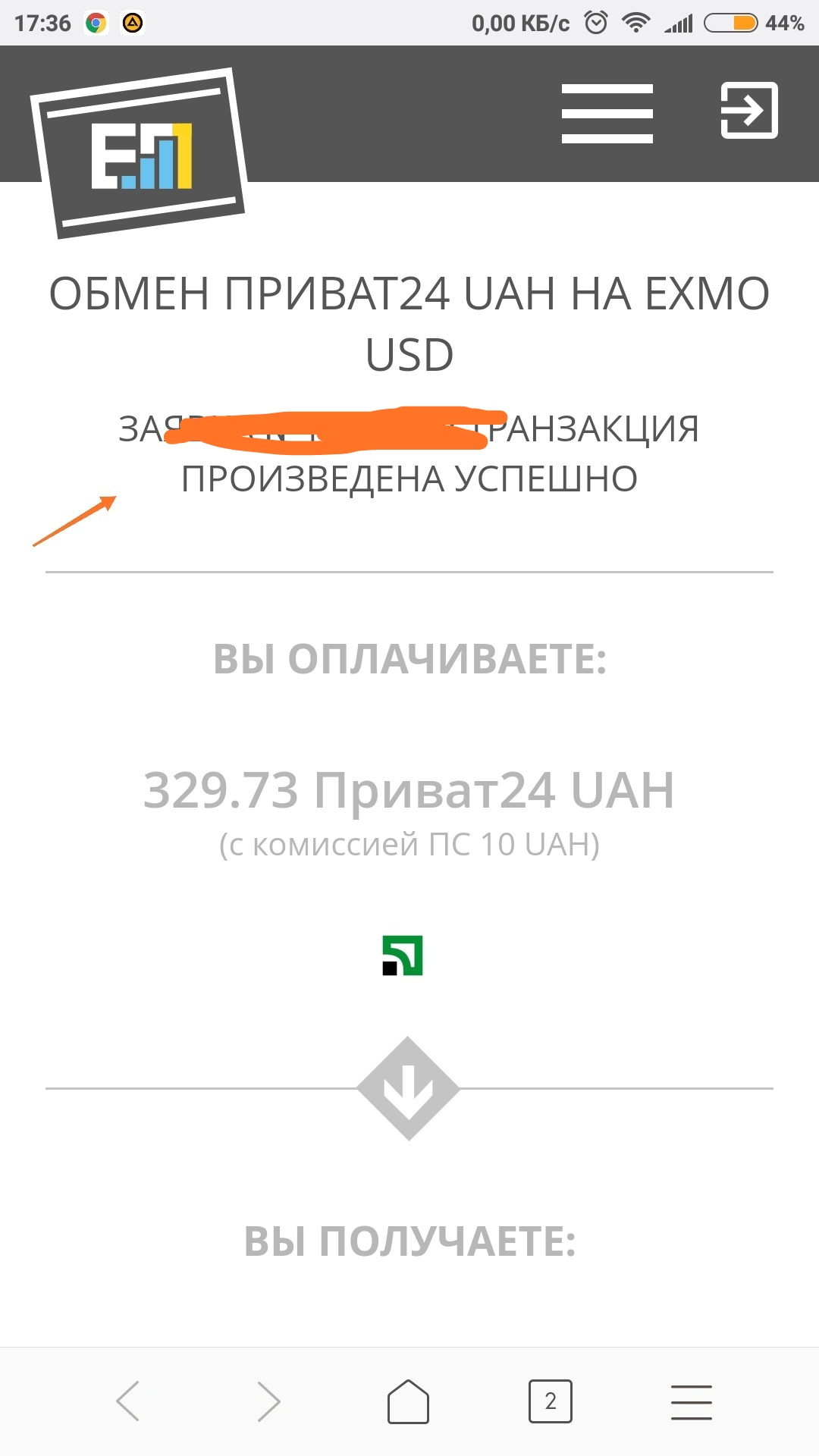The width and height of the screenshot is (819, 1456).
Task: Open the browser tabs switcher
Action: click(550, 1401)
